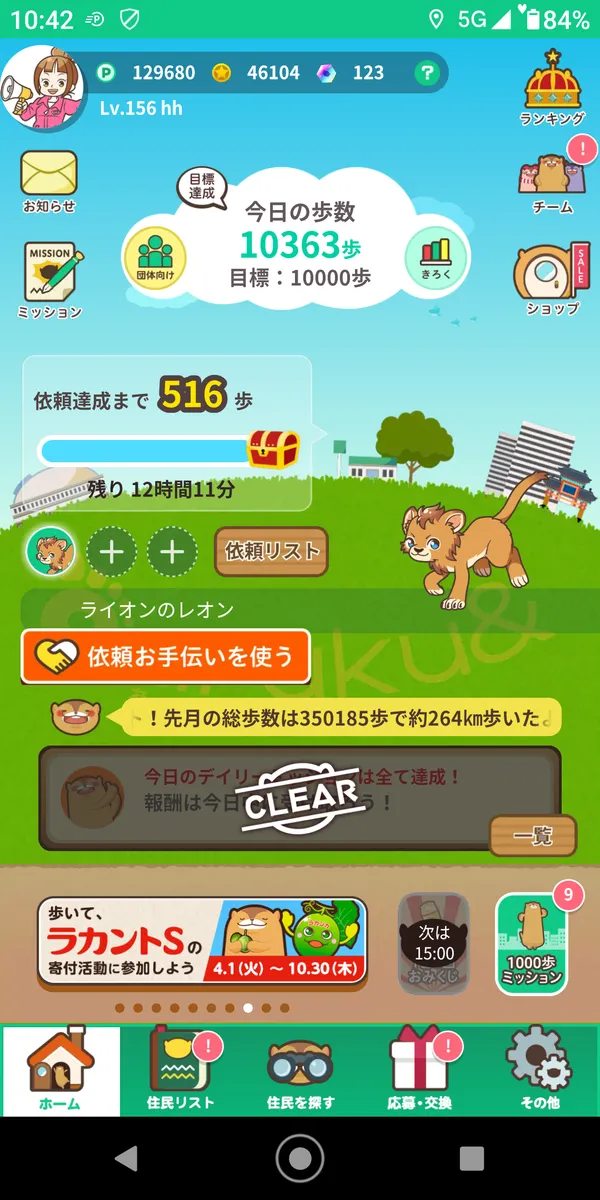Tap the green help question mark
The width and height of the screenshot is (600, 1200).
(427, 73)
